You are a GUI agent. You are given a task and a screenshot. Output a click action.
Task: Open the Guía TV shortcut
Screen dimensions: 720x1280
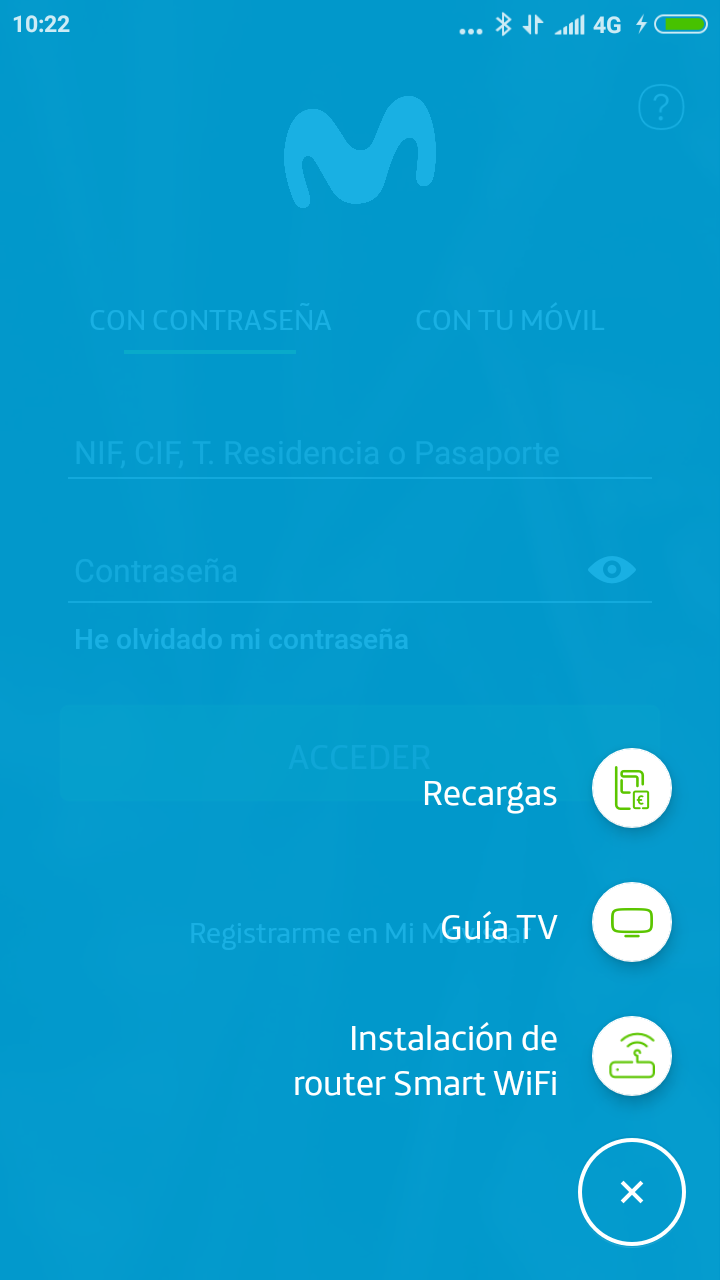pos(631,922)
